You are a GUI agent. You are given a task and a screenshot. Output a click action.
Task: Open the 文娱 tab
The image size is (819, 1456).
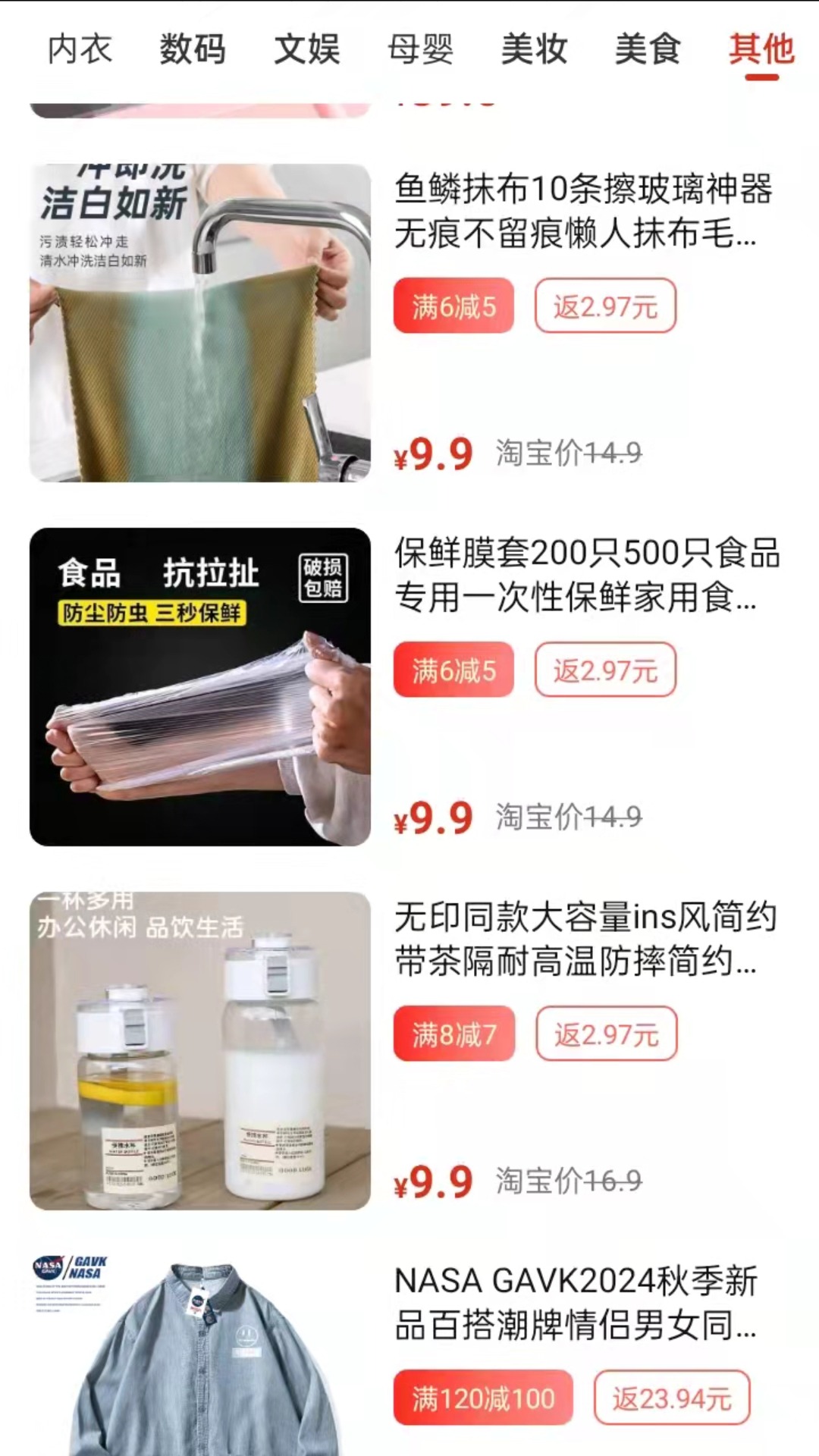pyautogui.click(x=306, y=50)
